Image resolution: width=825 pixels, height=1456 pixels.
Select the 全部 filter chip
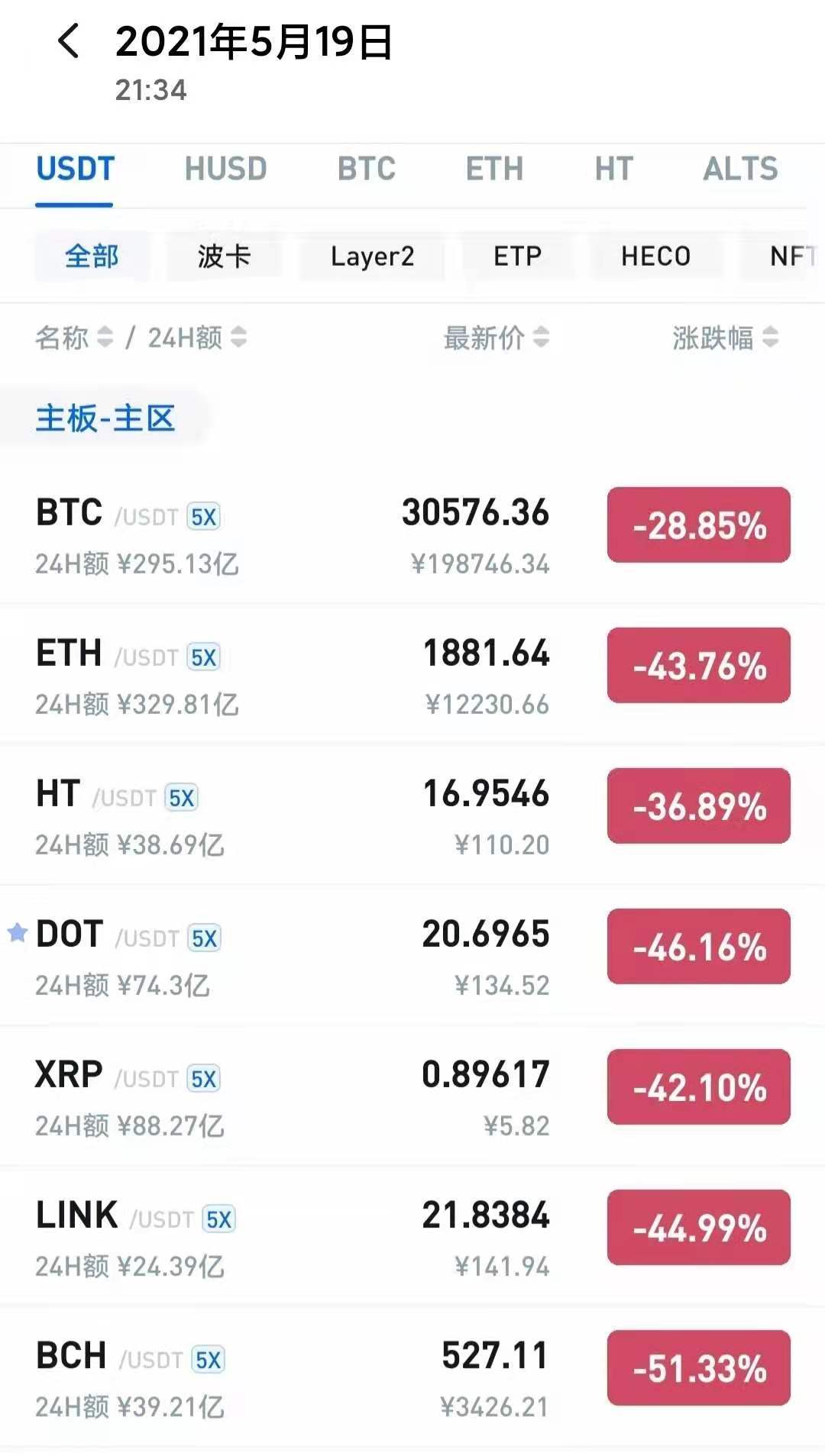pyautogui.click(x=92, y=257)
